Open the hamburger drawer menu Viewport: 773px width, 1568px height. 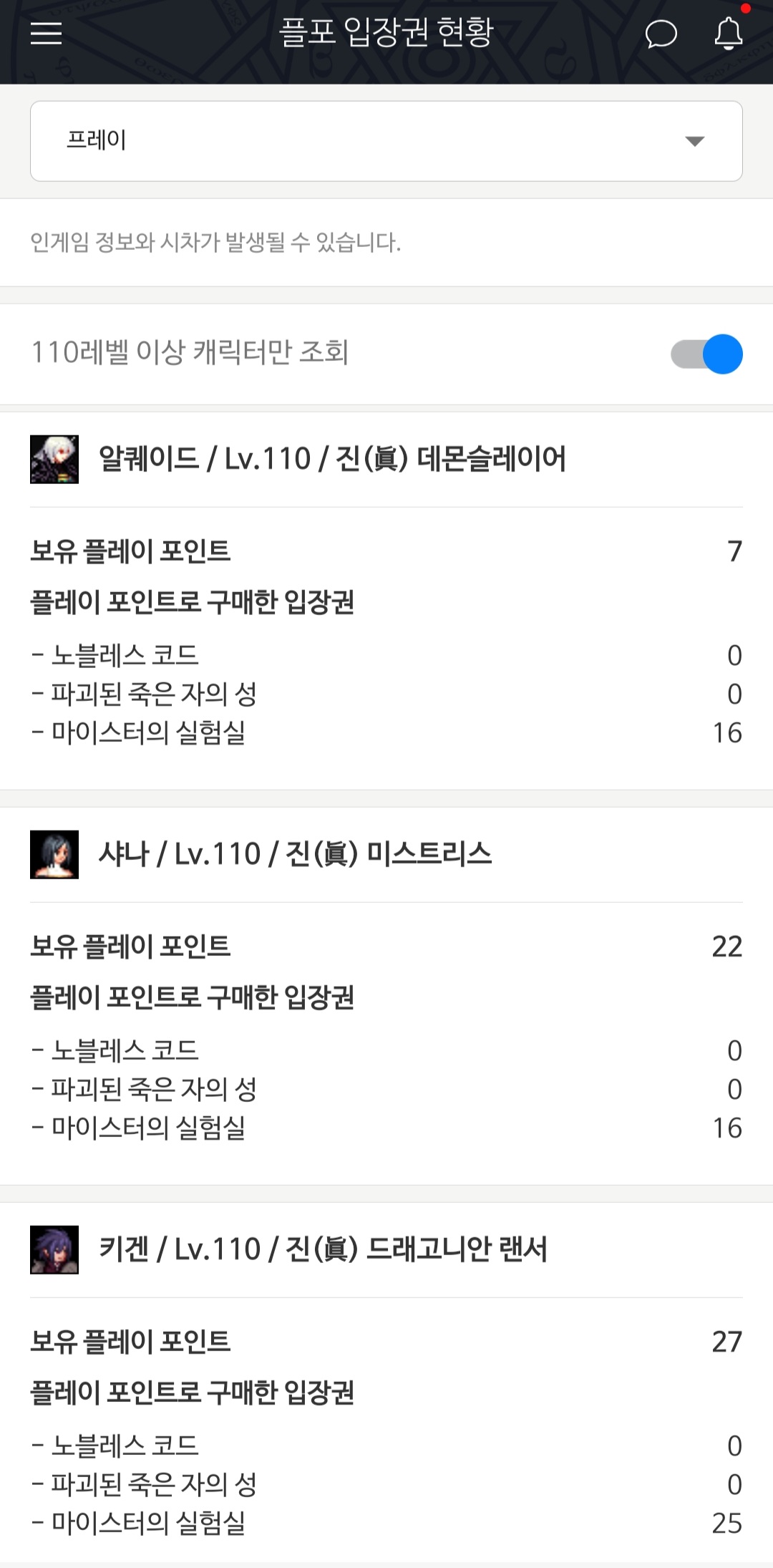click(x=46, y=33)
